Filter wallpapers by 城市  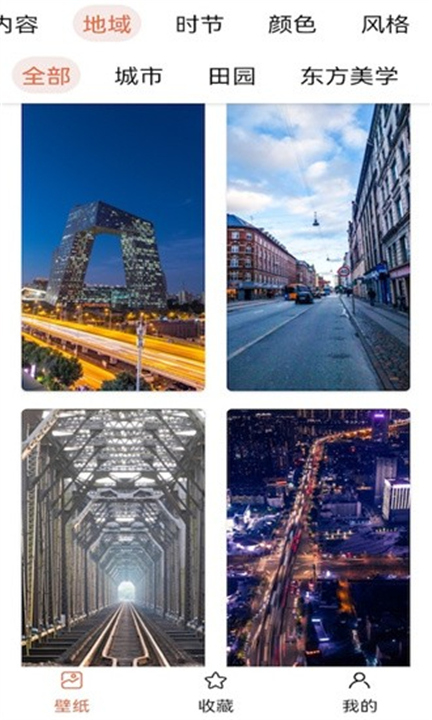(138, 76)
